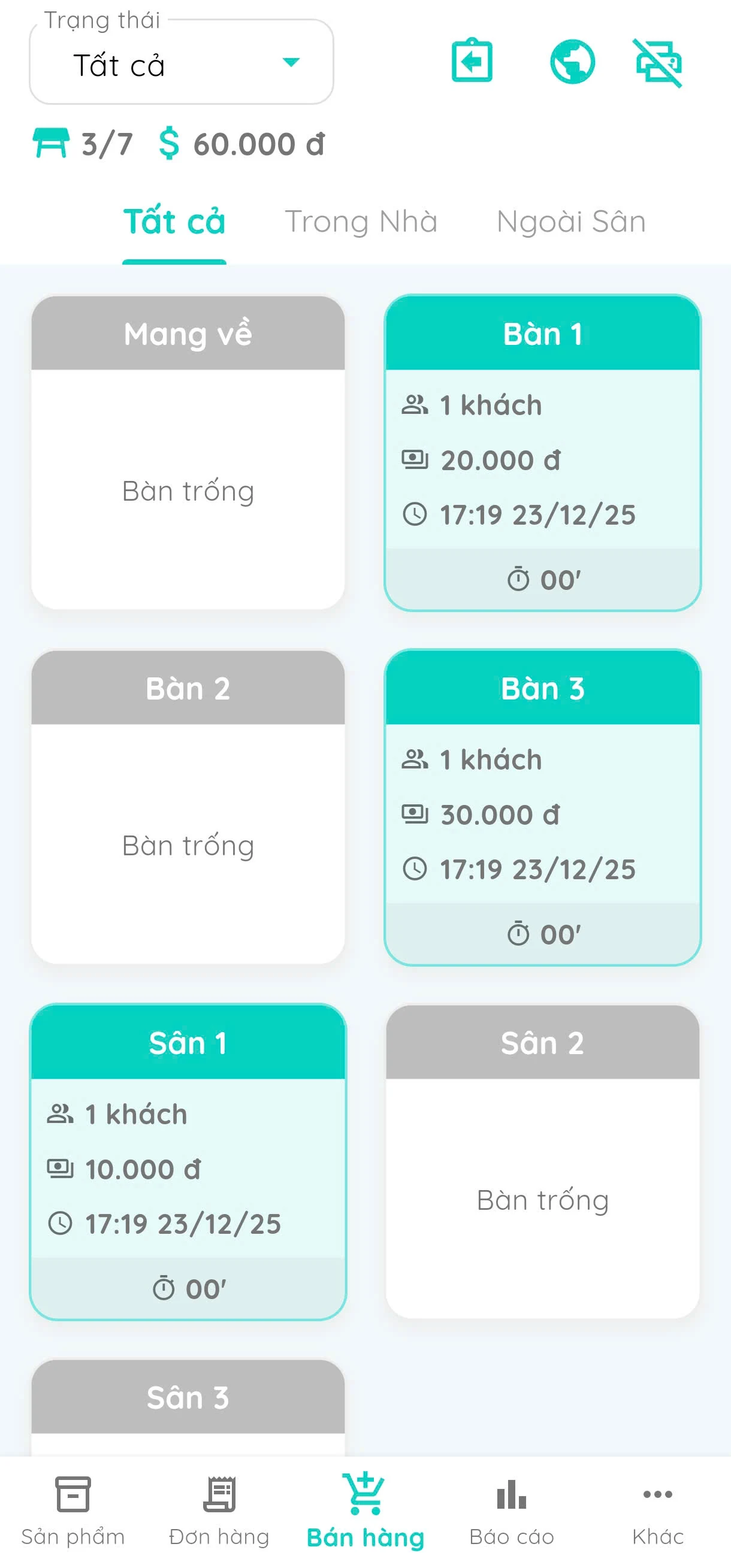Tap the crossed-out printer icon
Viewport: 731px width, 1568px height.
coord(658,63)
